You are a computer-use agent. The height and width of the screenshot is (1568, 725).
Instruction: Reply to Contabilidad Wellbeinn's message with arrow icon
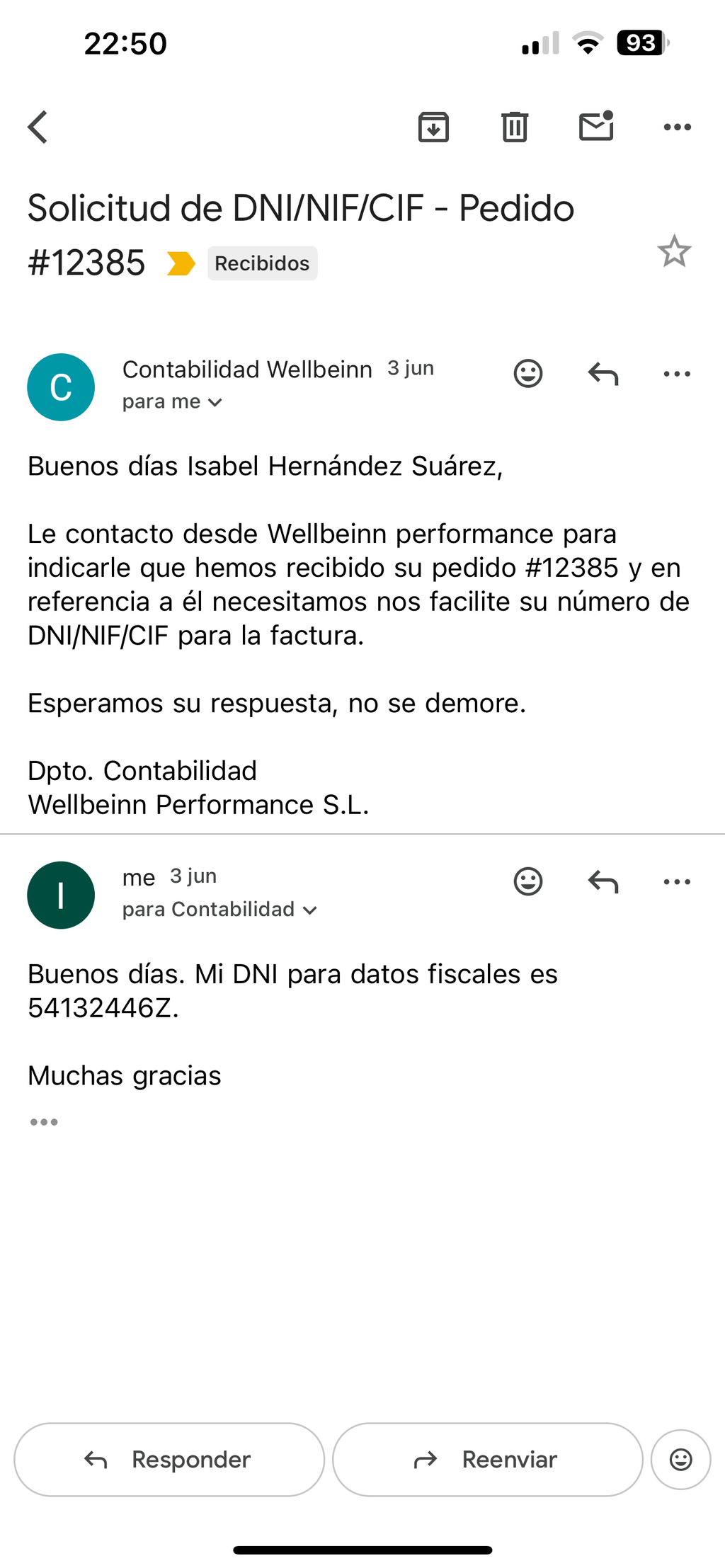(603, 373)
